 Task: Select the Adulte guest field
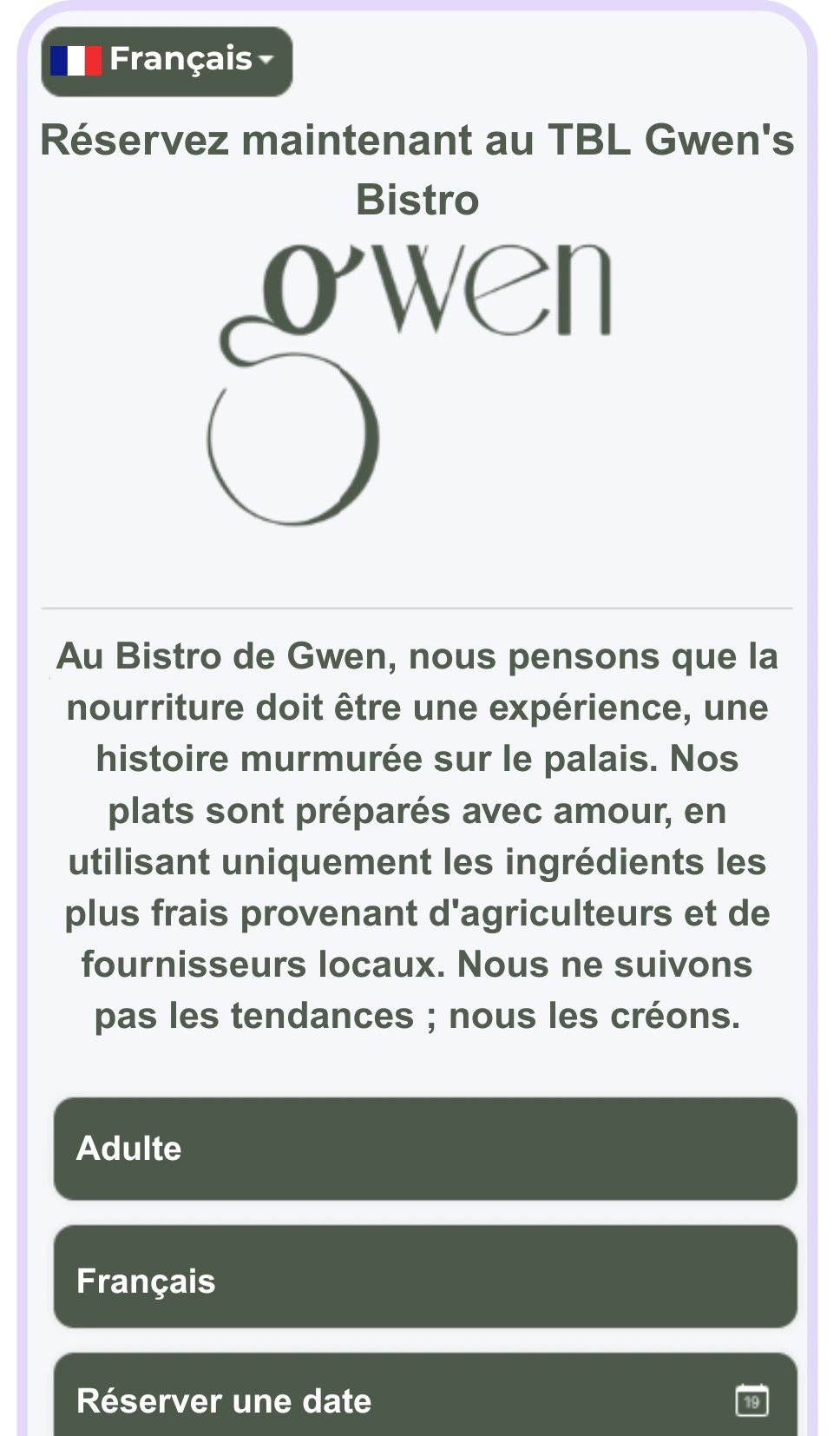[x=425, y=1149]
